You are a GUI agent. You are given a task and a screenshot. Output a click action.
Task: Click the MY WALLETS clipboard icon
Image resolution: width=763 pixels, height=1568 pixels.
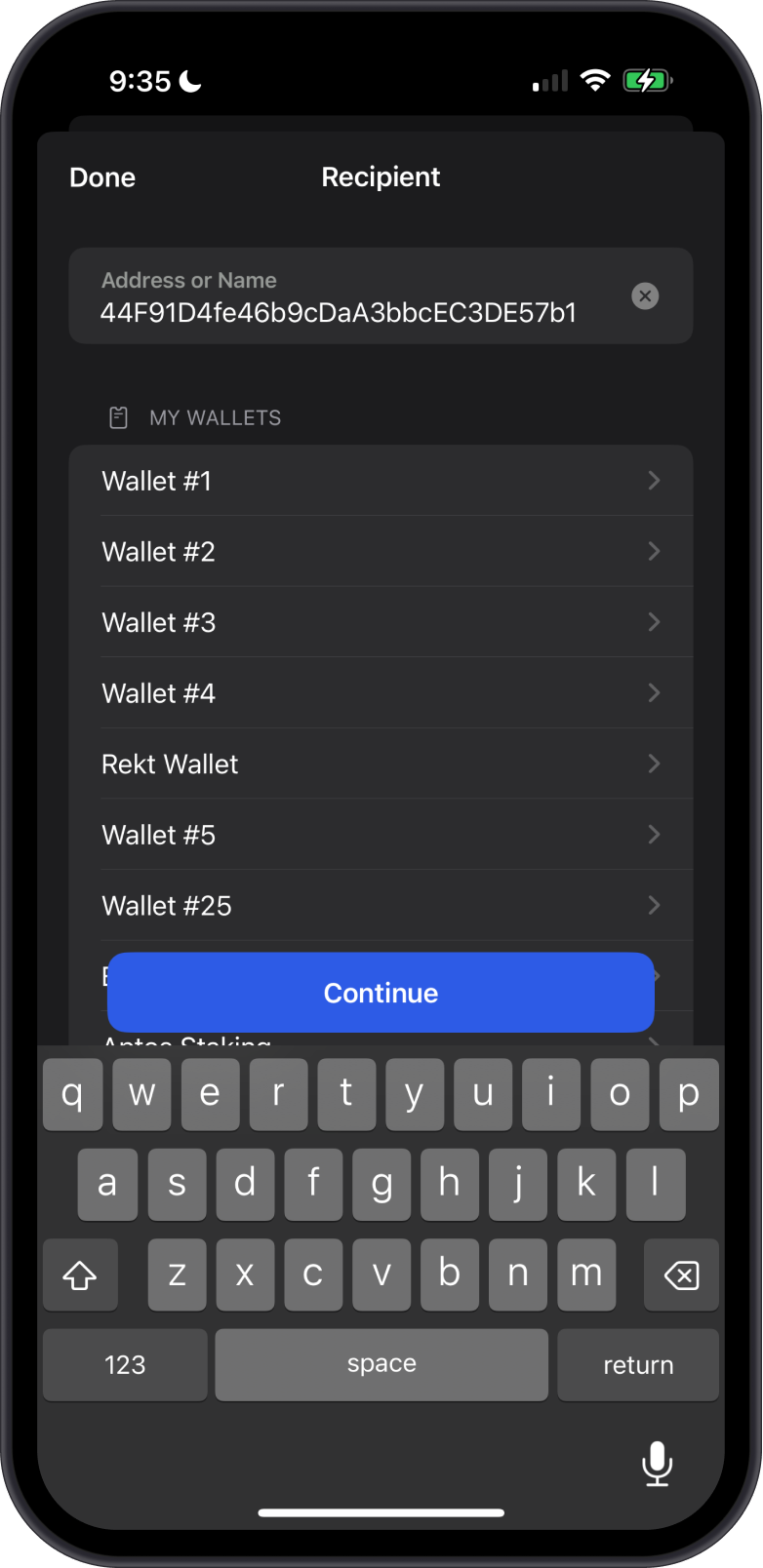[x=119, y=416]
